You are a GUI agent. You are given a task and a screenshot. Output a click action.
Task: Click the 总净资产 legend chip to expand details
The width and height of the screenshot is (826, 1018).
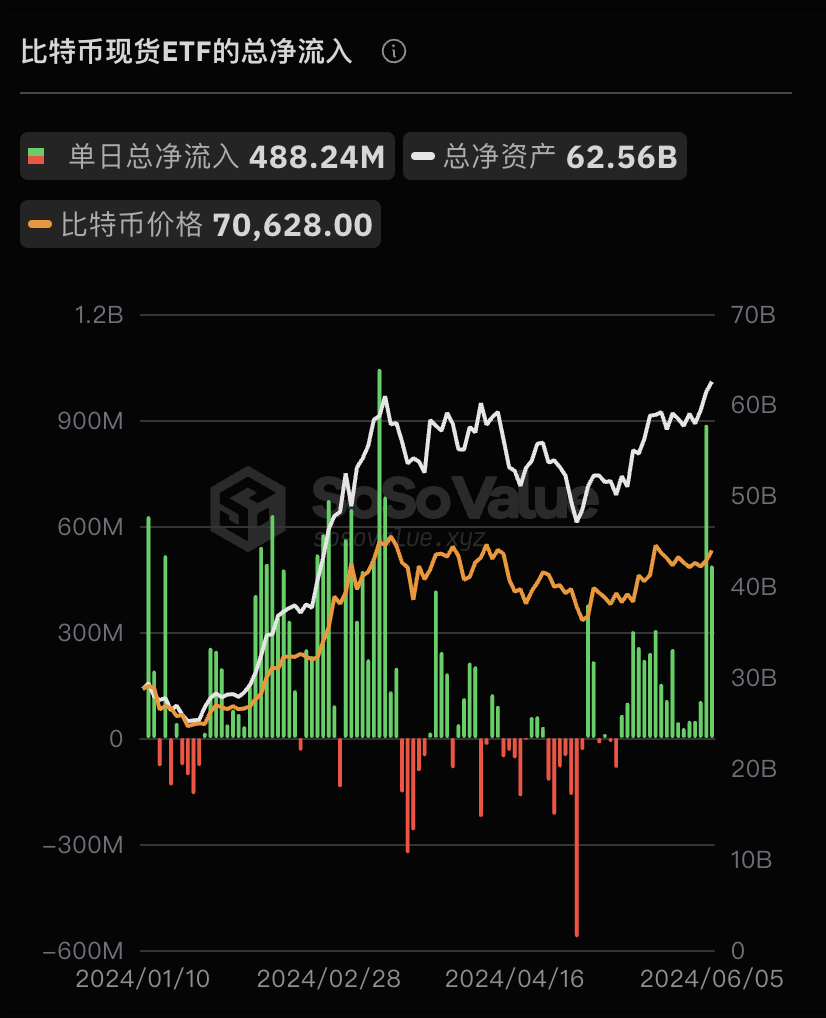(544, 156)
